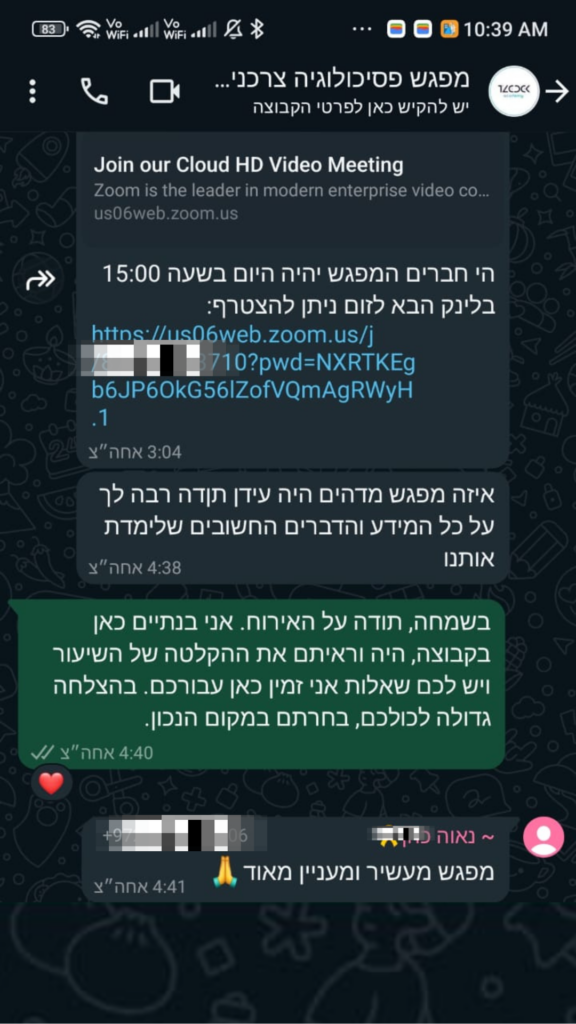Open the three-dot overflow menu
Image resolution: width=576 pixels, height=1024 pixels.
[33, 91]
